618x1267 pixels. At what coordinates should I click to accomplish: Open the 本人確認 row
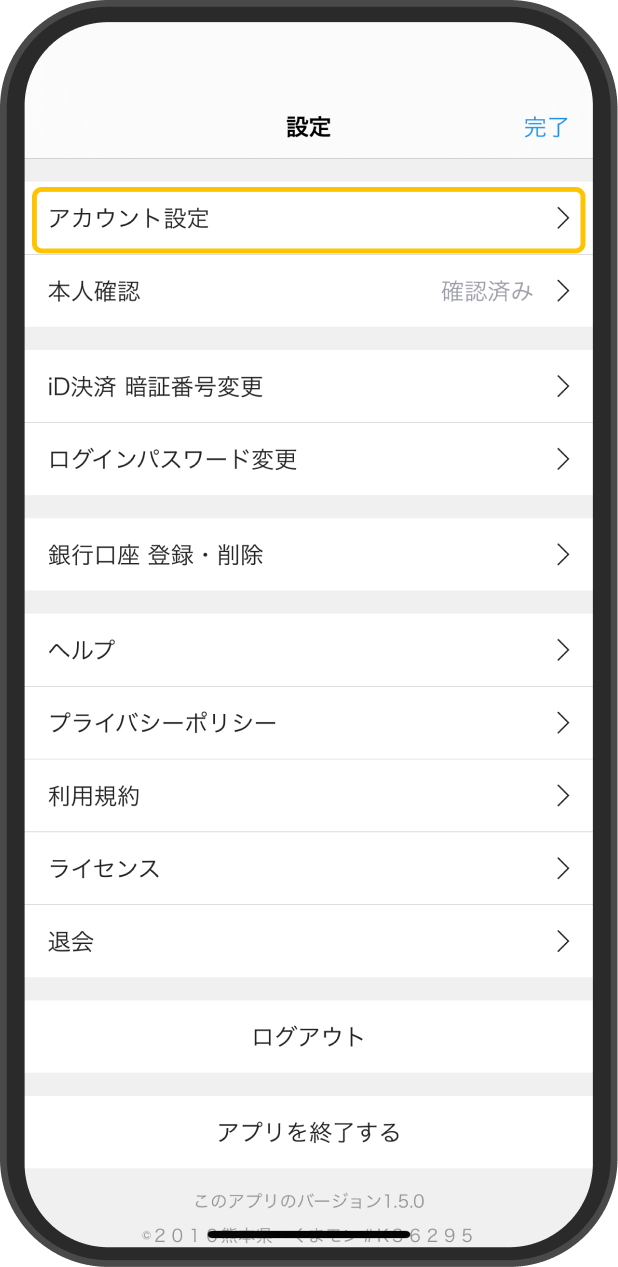click(309, 291)
